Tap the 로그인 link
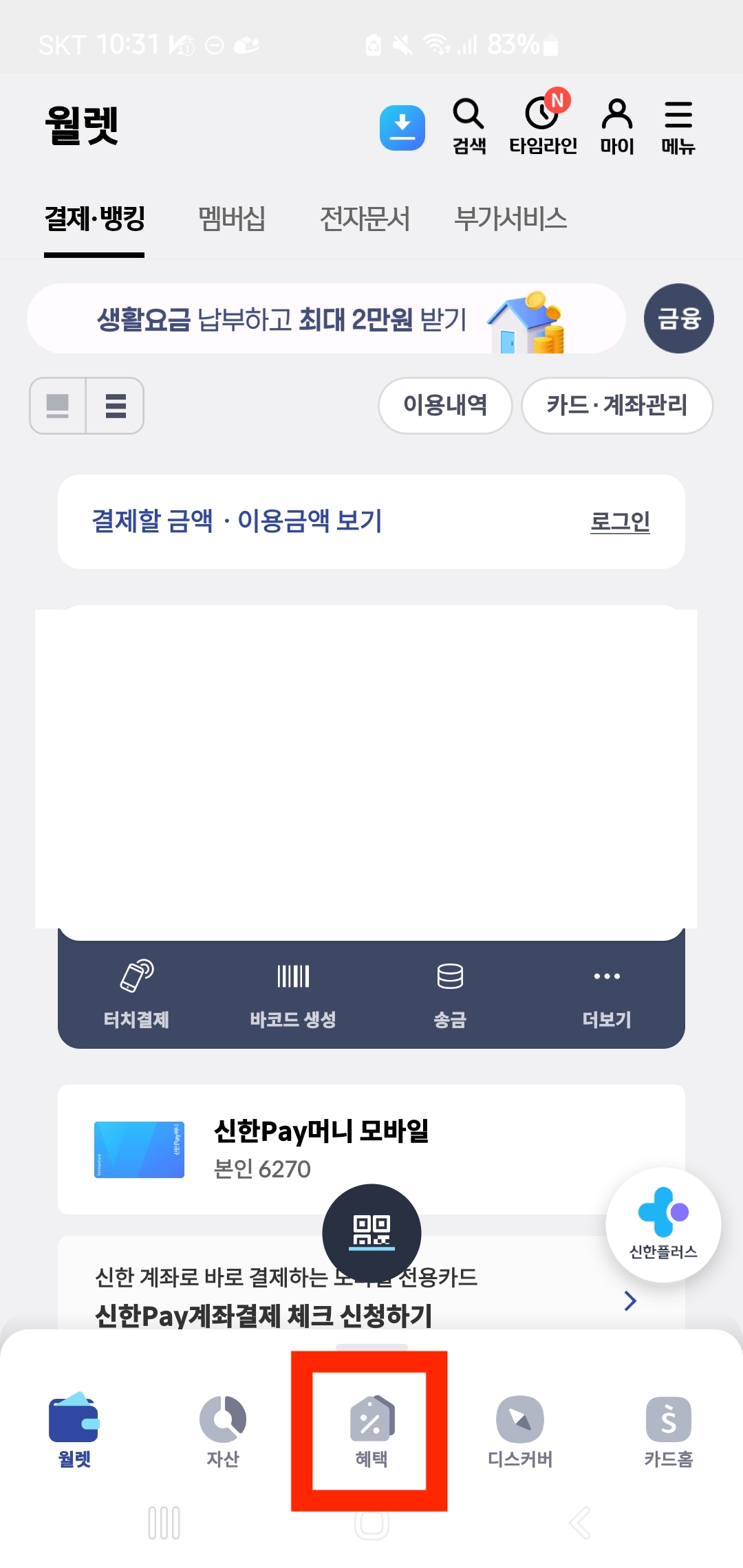Image resolution: width=743 pixels, height=1568 pixels. (620, 523)
